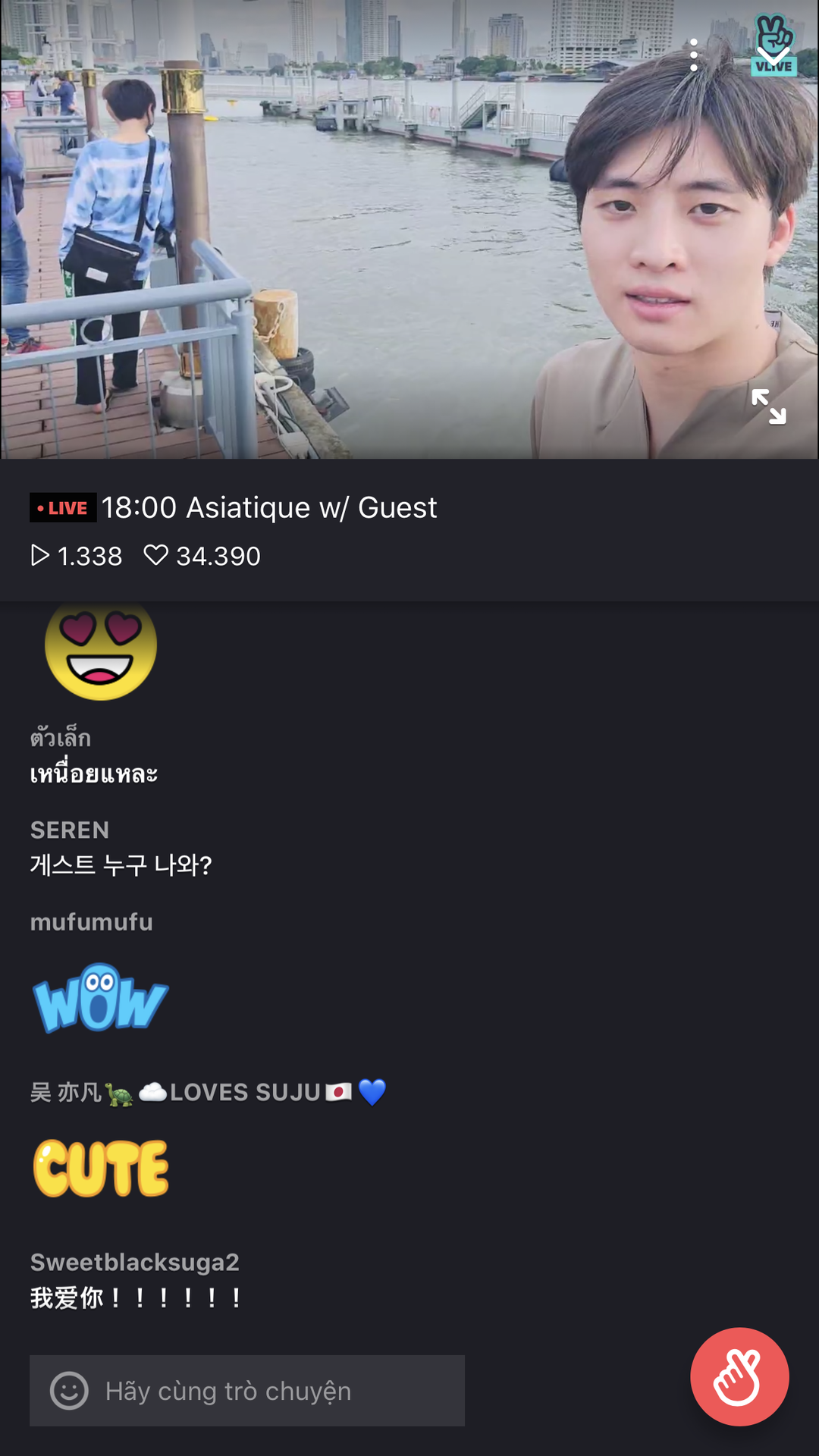Open the three-dot overflow menu
This screenshot has width=819, height=1456.
click(694, 55)
